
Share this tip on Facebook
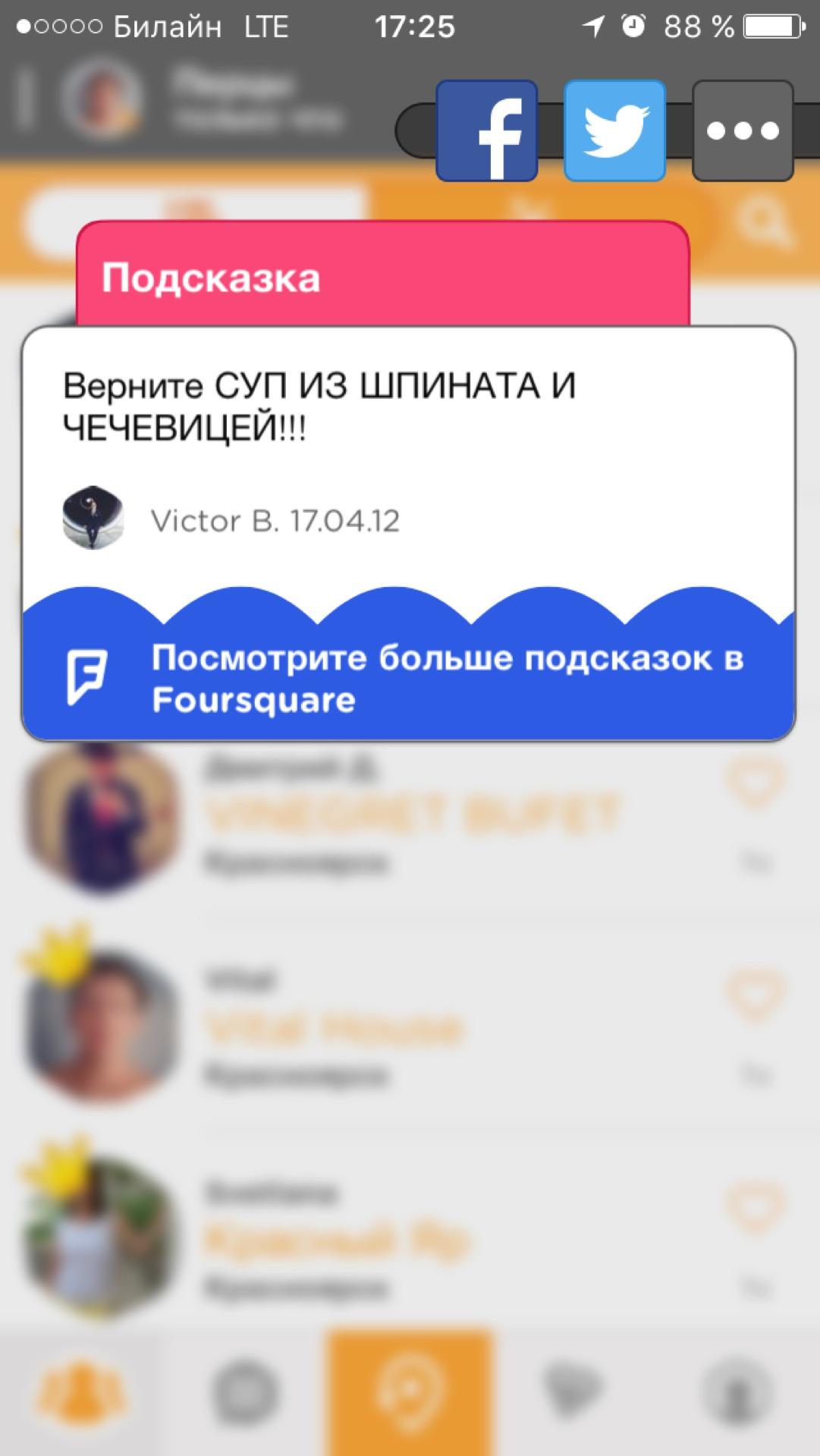[x=486, y=130]
